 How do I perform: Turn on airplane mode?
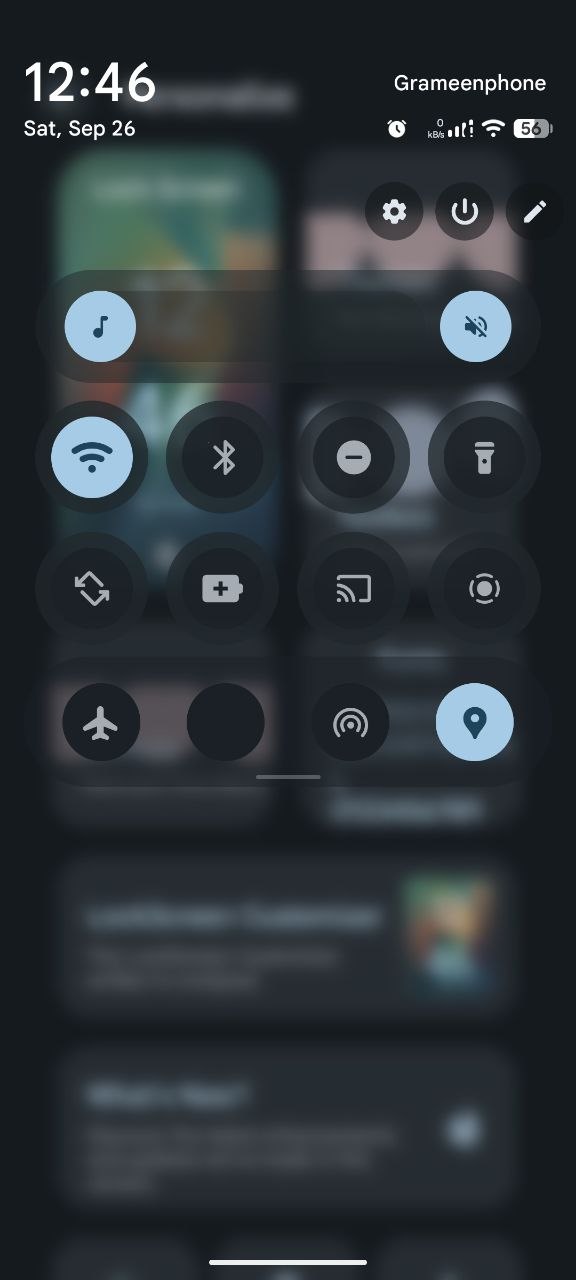(x=101, y=722)
